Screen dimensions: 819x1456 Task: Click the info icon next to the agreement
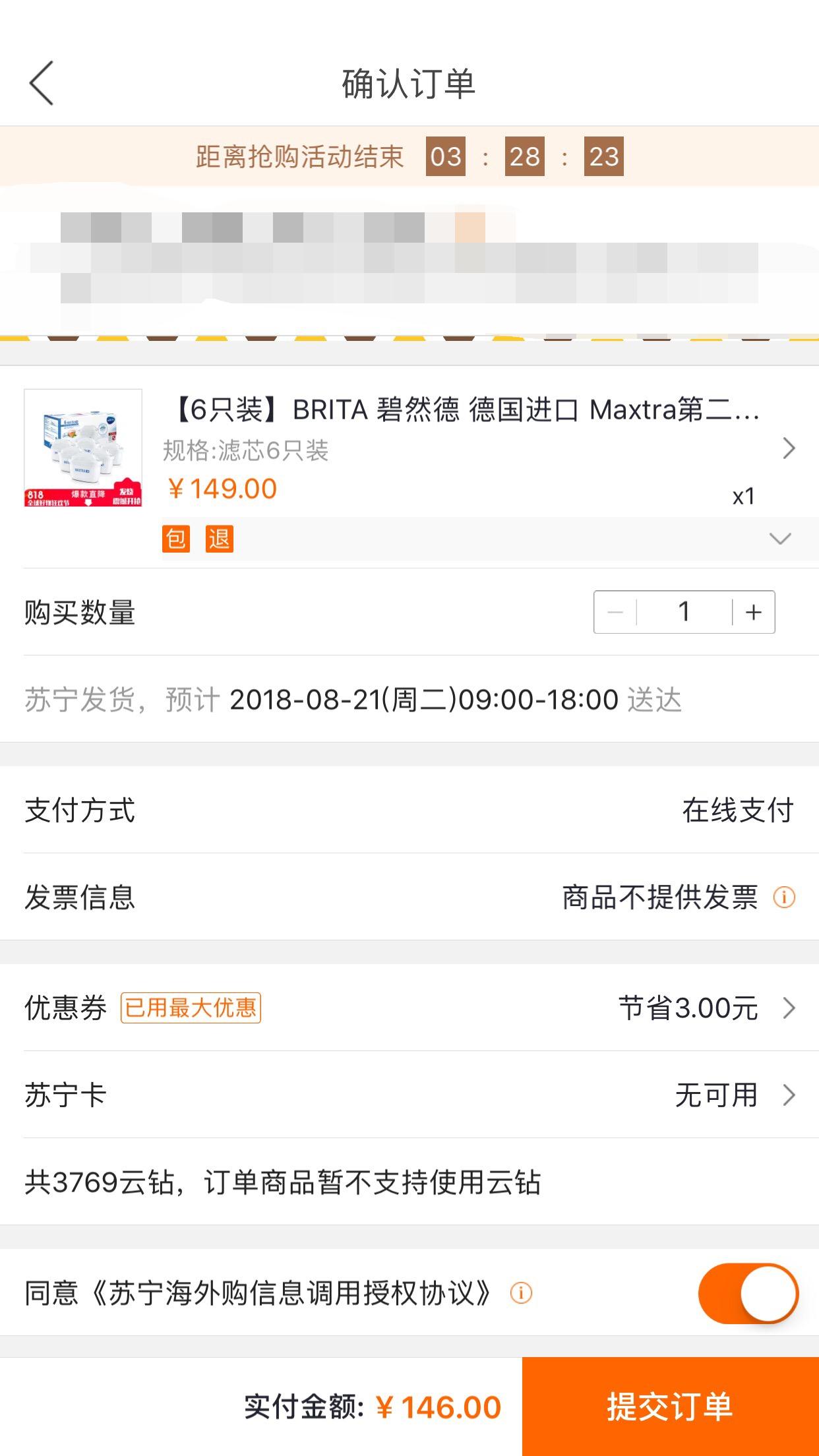pos(520,1294)
